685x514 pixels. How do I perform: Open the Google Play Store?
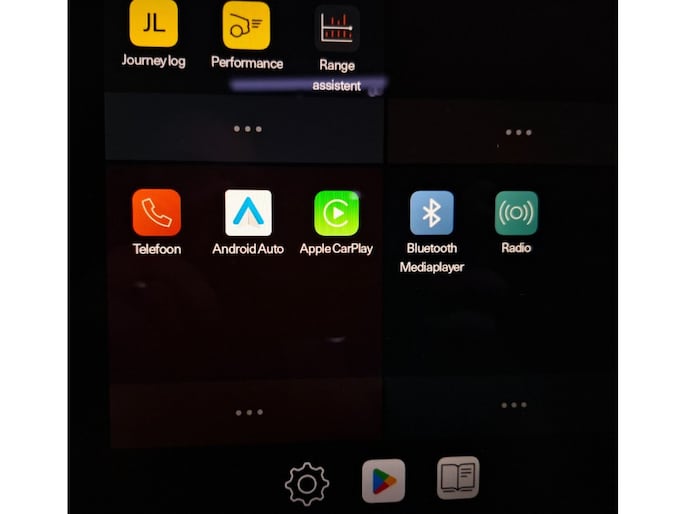[383, 481]
